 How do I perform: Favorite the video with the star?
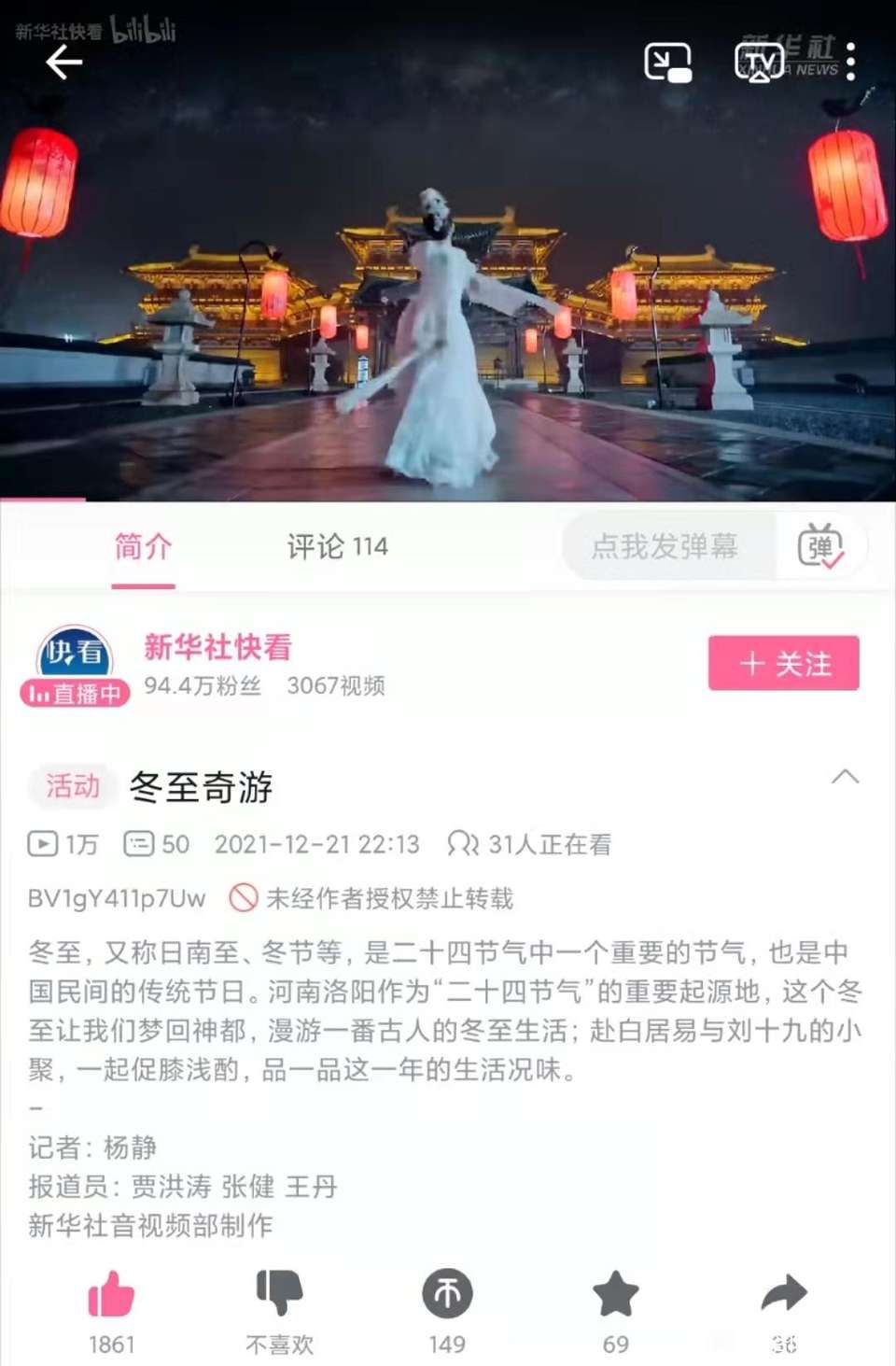click(615, 1295)
